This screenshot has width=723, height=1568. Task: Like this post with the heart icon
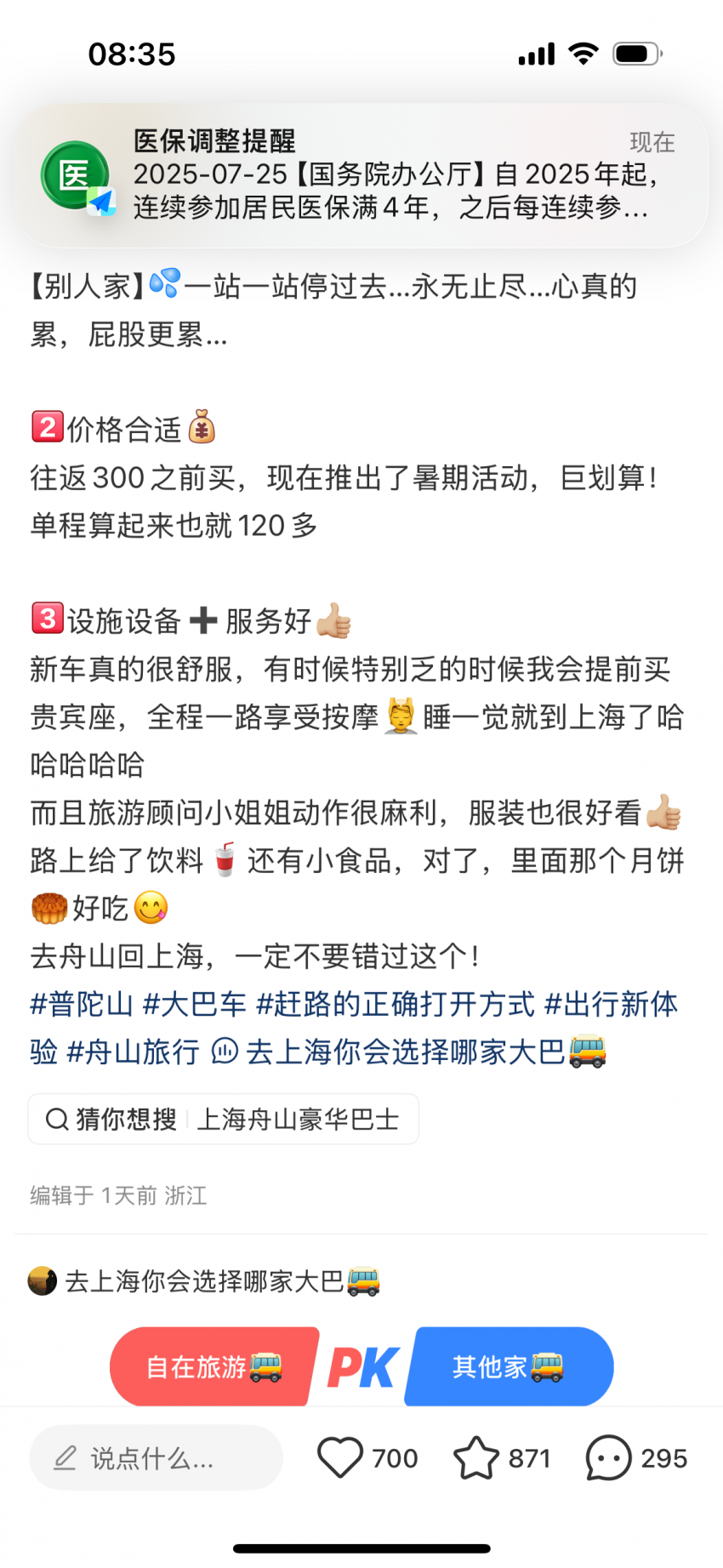(340, 1457)
